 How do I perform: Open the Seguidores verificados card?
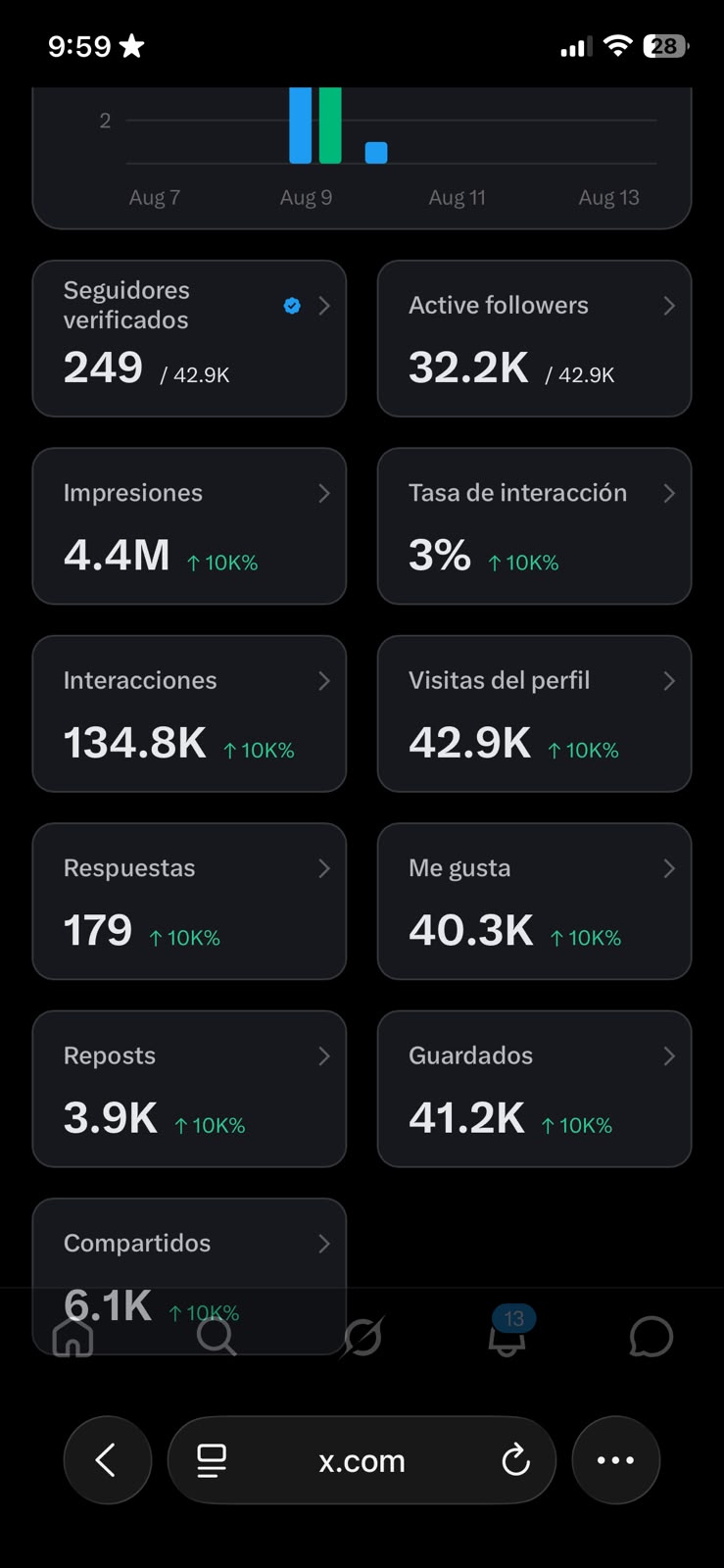(x=189, y=338)
